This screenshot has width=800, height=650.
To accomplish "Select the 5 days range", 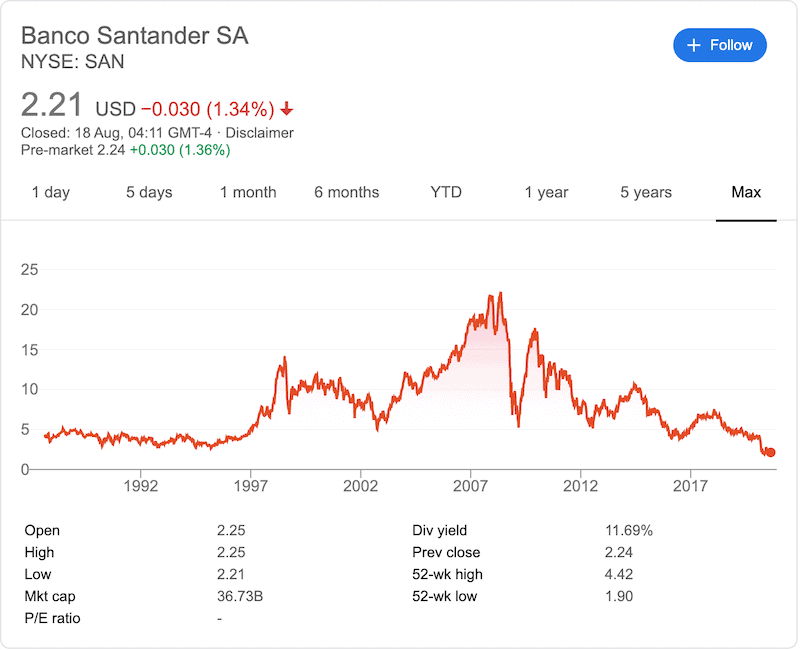I will (149, 192).
